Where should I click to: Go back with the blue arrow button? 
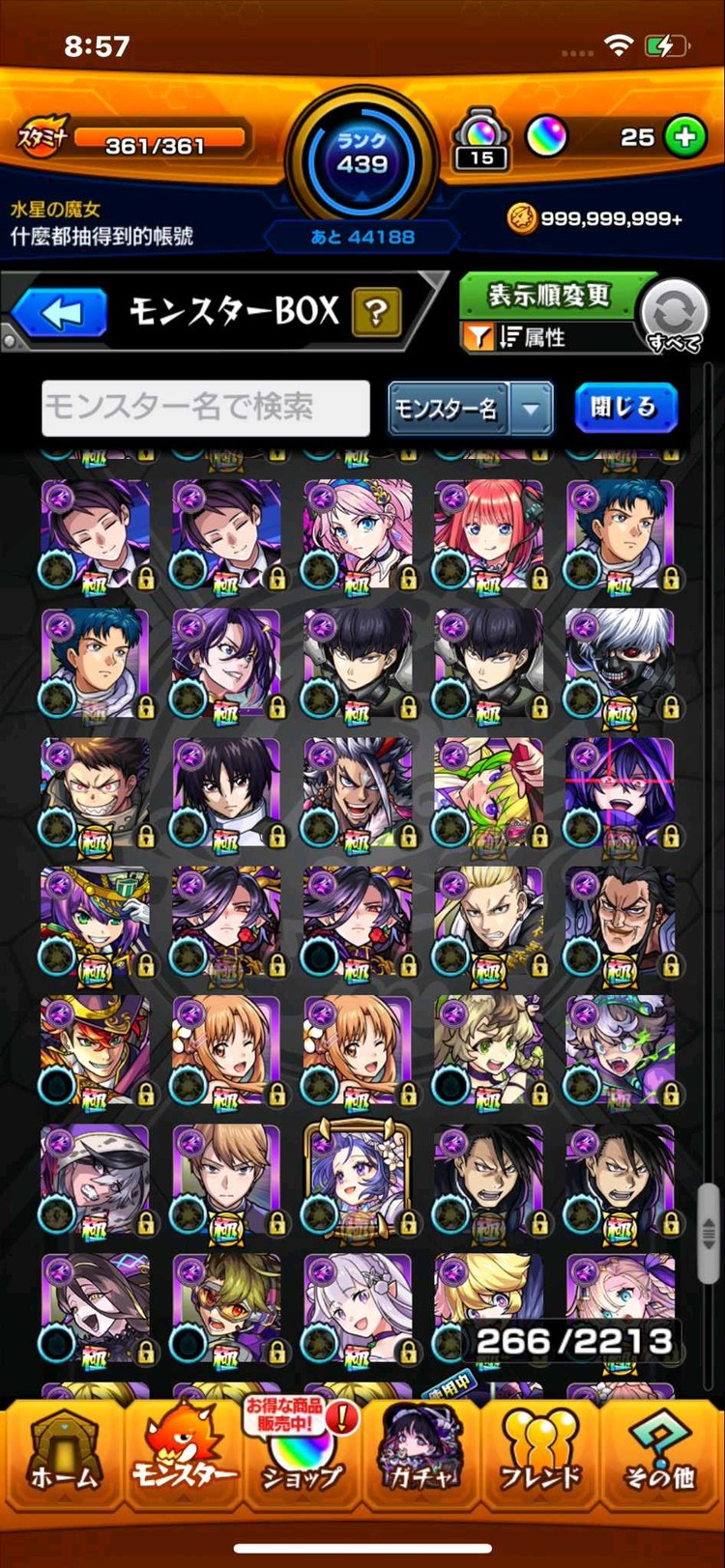tap(60, 313)
